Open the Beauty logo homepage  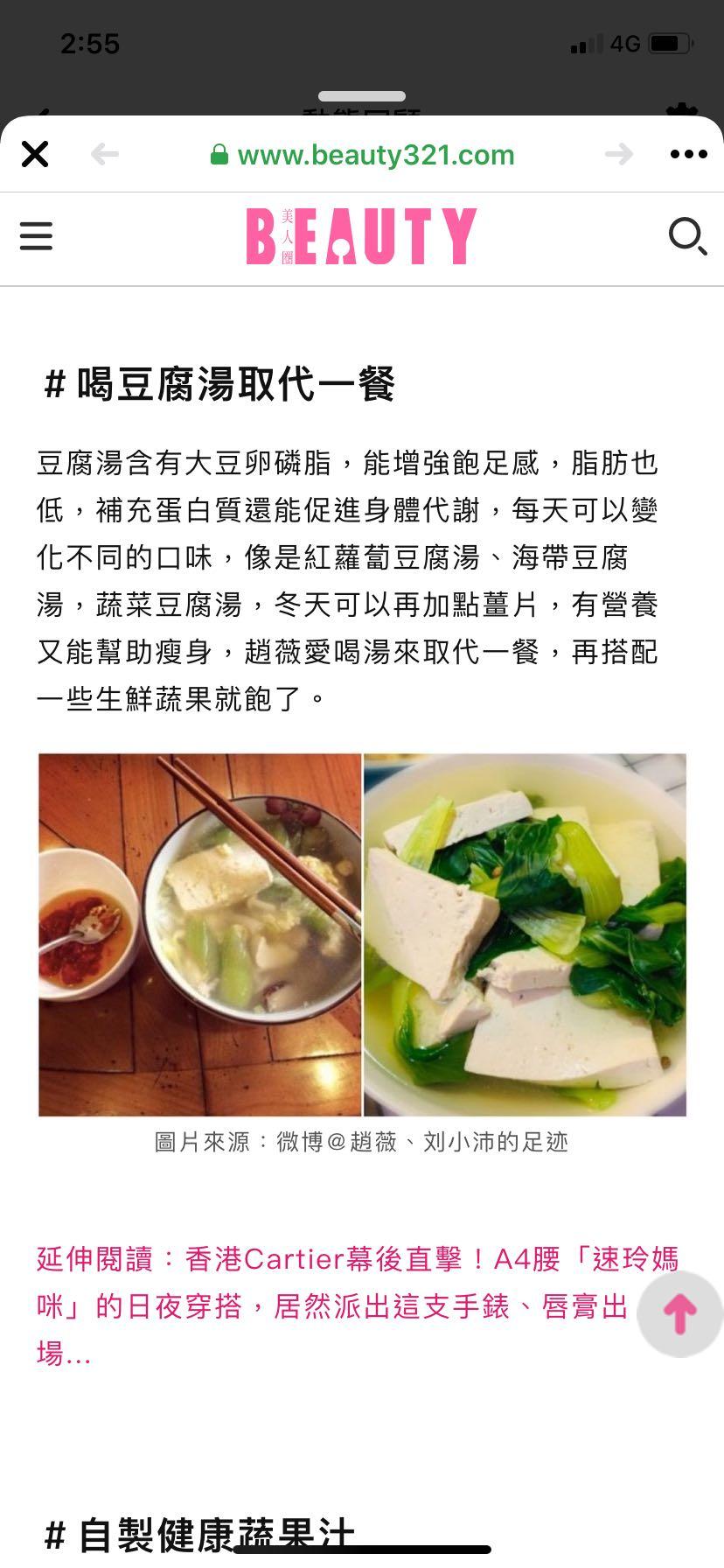(x=361, y=236)
